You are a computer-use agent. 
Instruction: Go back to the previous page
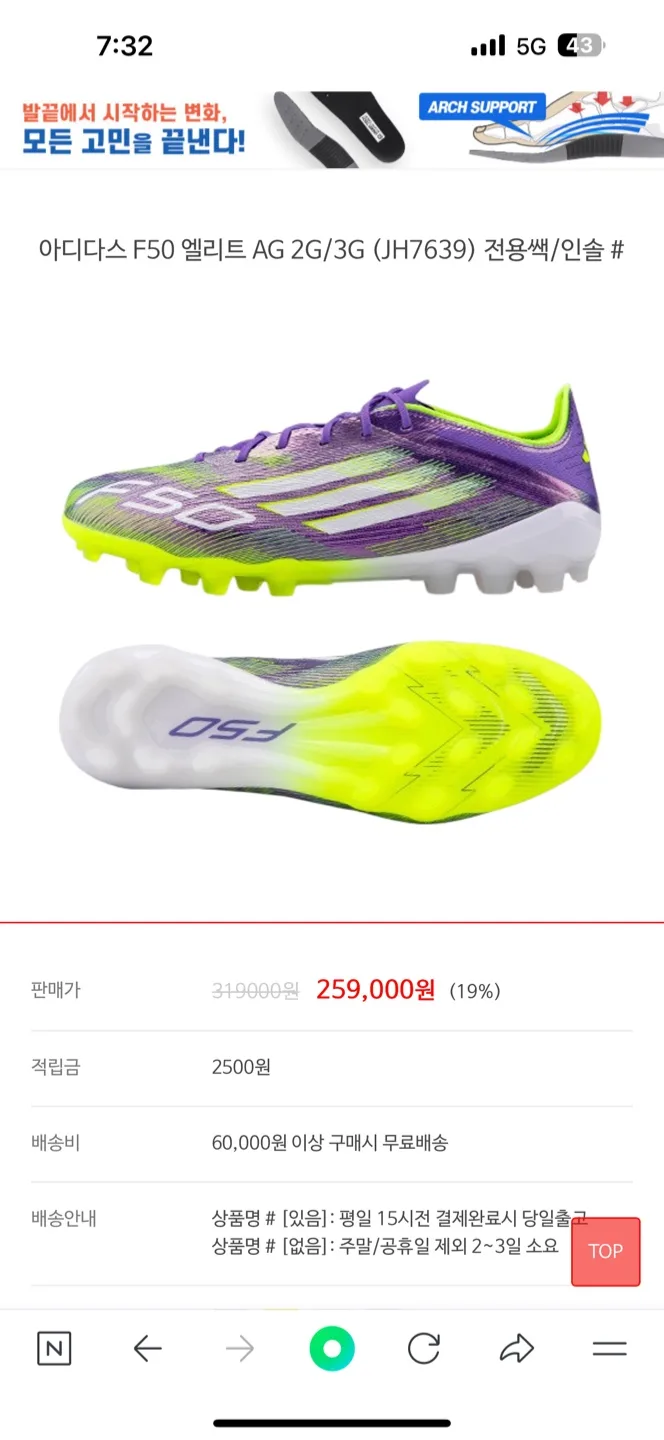tap(147, 1348)
